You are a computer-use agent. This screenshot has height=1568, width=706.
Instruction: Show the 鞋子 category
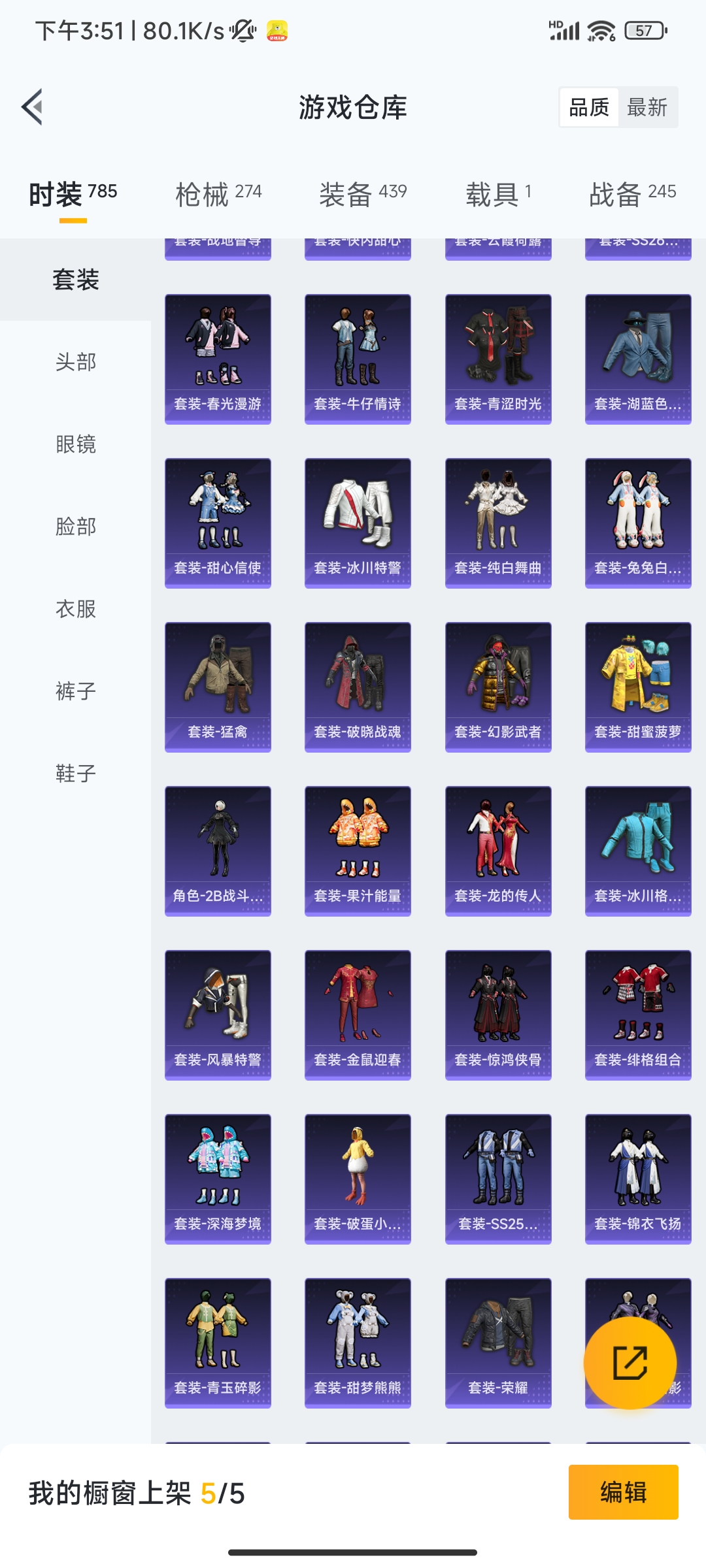(x=76, y=774)
